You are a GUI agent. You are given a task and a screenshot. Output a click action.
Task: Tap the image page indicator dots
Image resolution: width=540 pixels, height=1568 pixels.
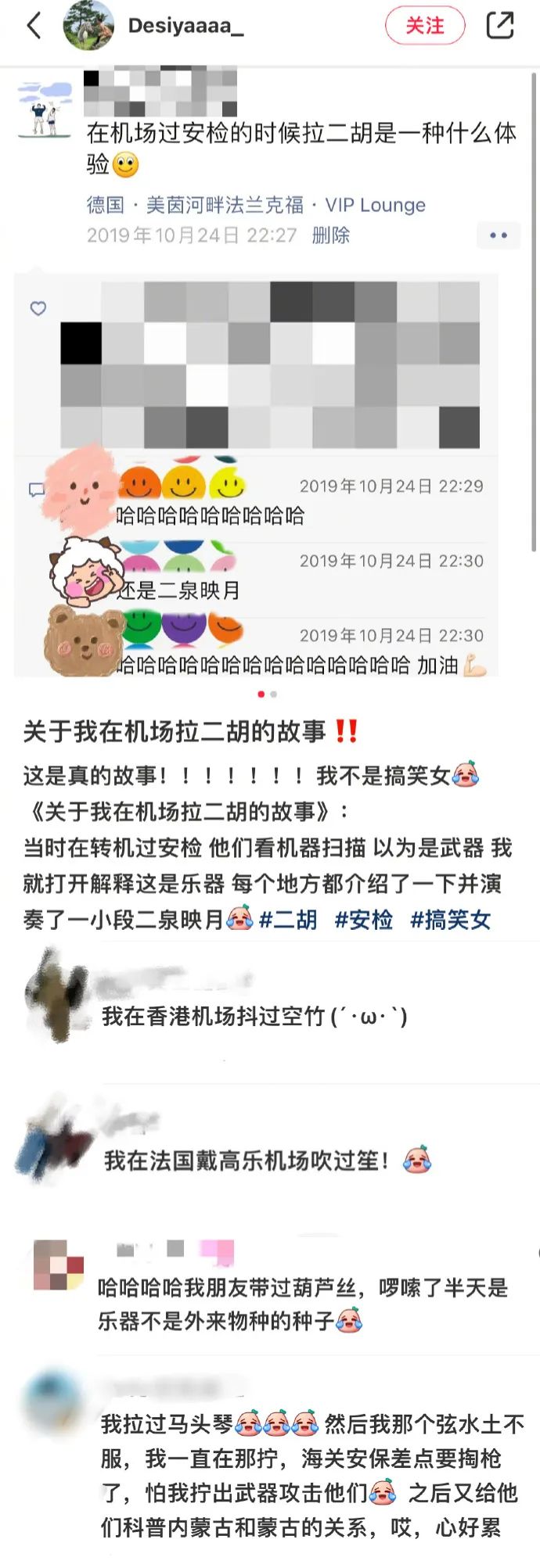[266, 694]
